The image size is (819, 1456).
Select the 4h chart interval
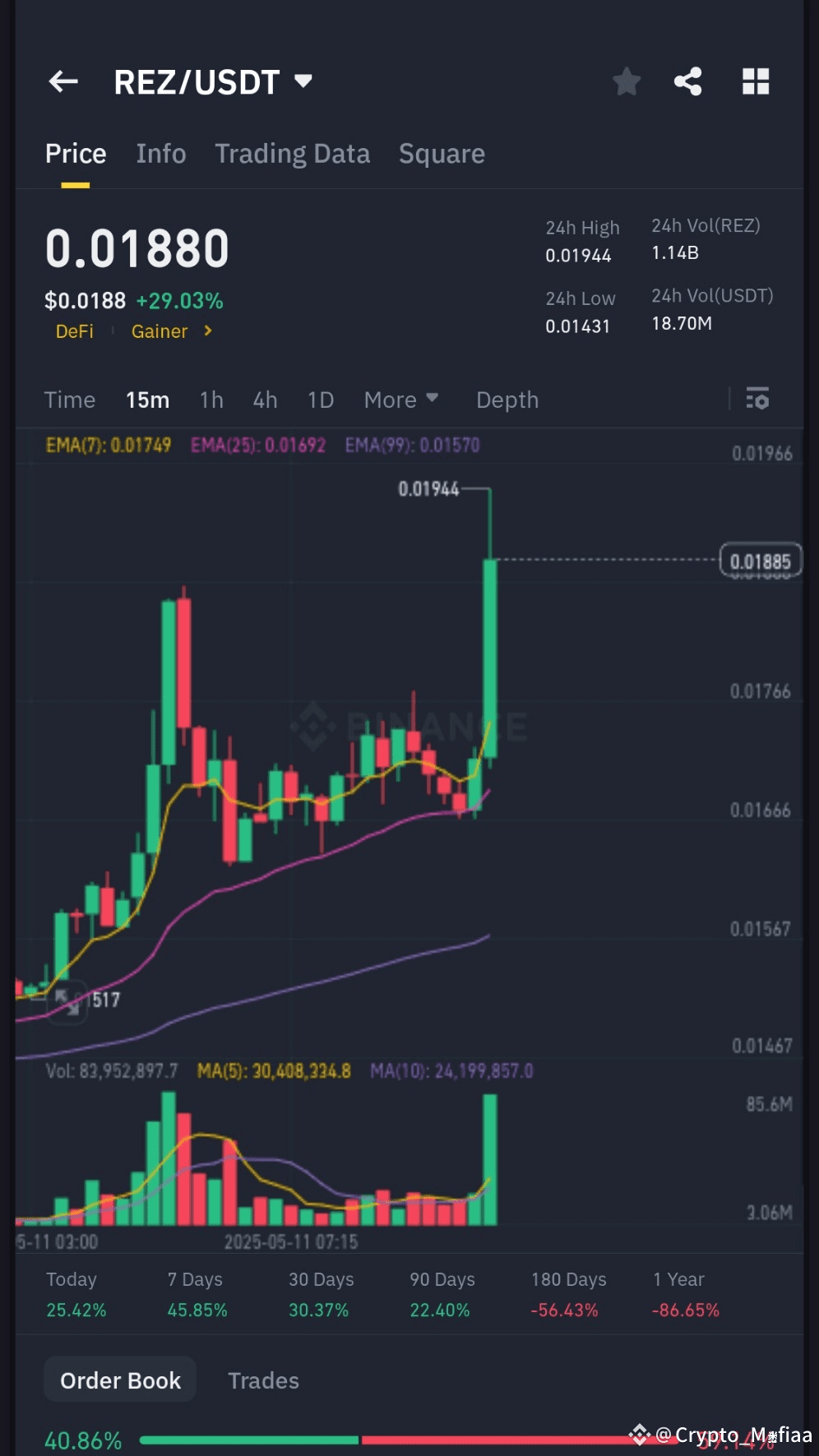point(265,400)
